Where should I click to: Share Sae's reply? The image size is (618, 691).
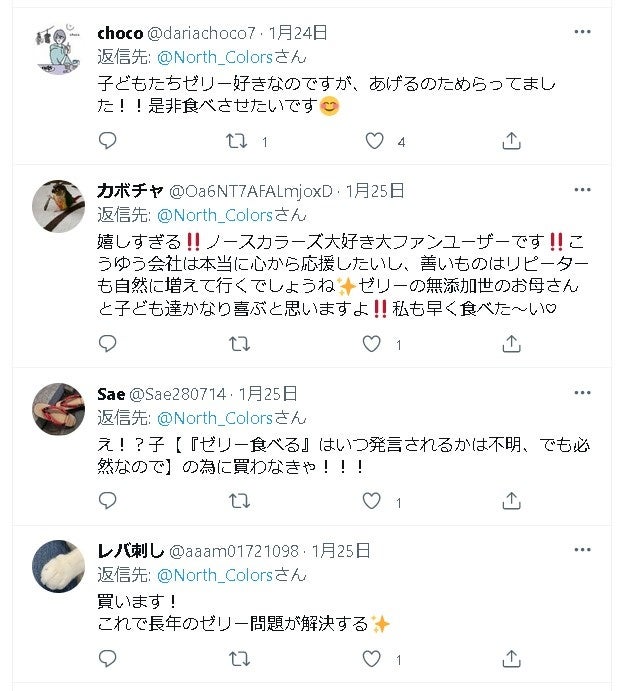click(511, 500)
